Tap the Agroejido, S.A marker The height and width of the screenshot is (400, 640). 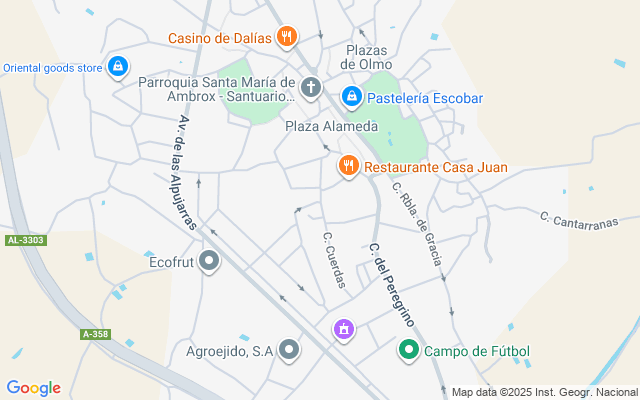coord(289,350)
